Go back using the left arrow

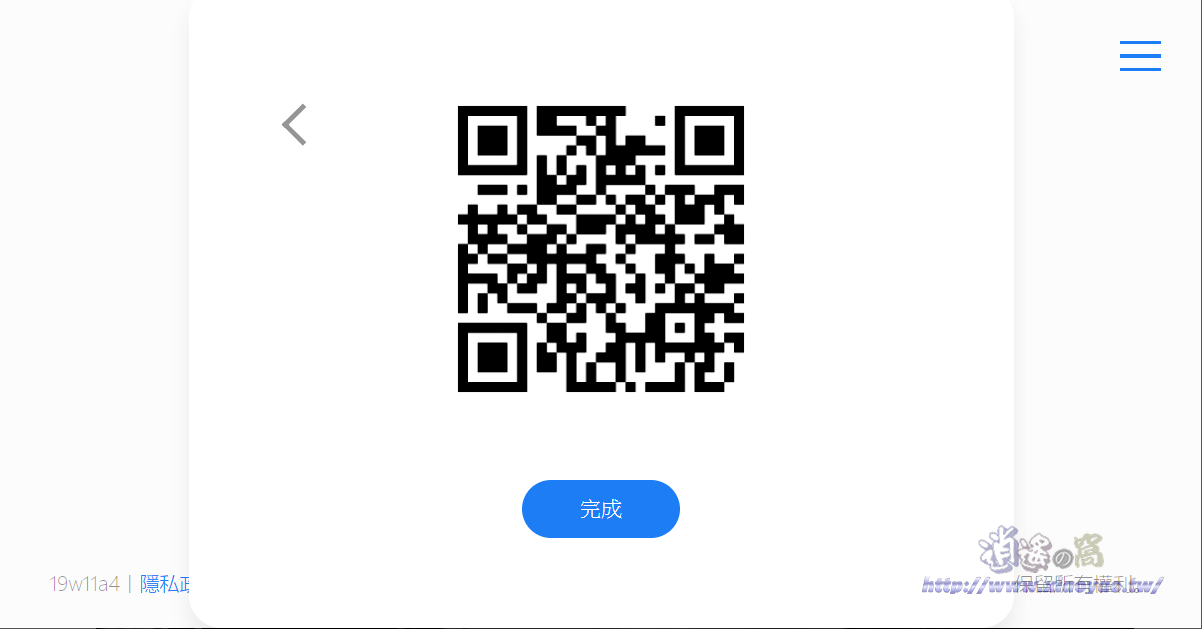[294, 125]
